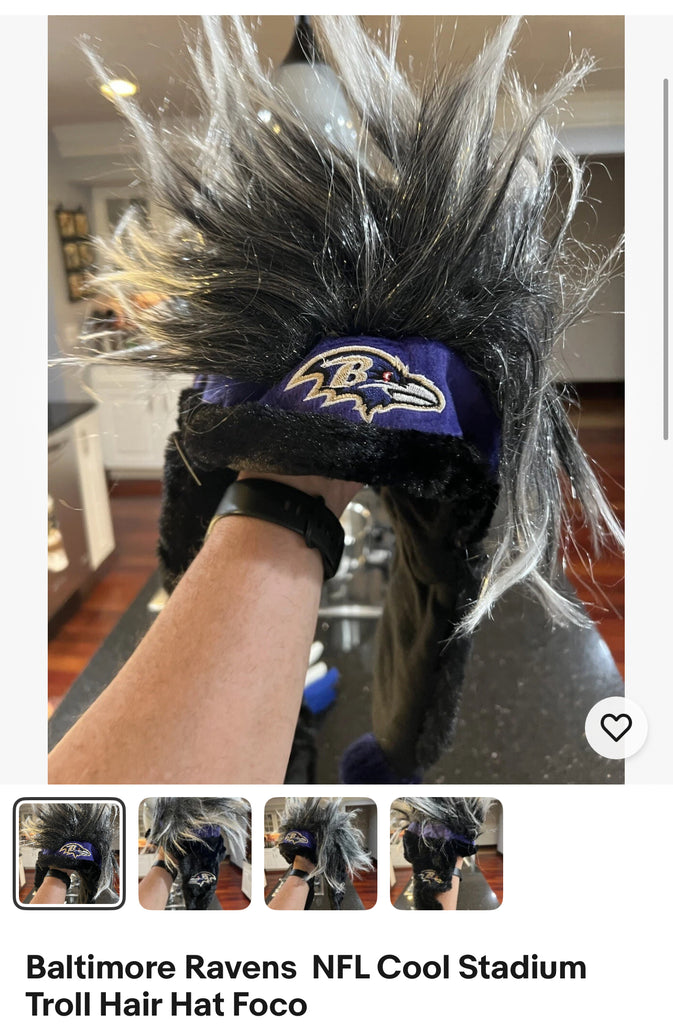The image size is (673, 1024).
Task: Add the Ravens hat to watchlist
Action: 616,727
